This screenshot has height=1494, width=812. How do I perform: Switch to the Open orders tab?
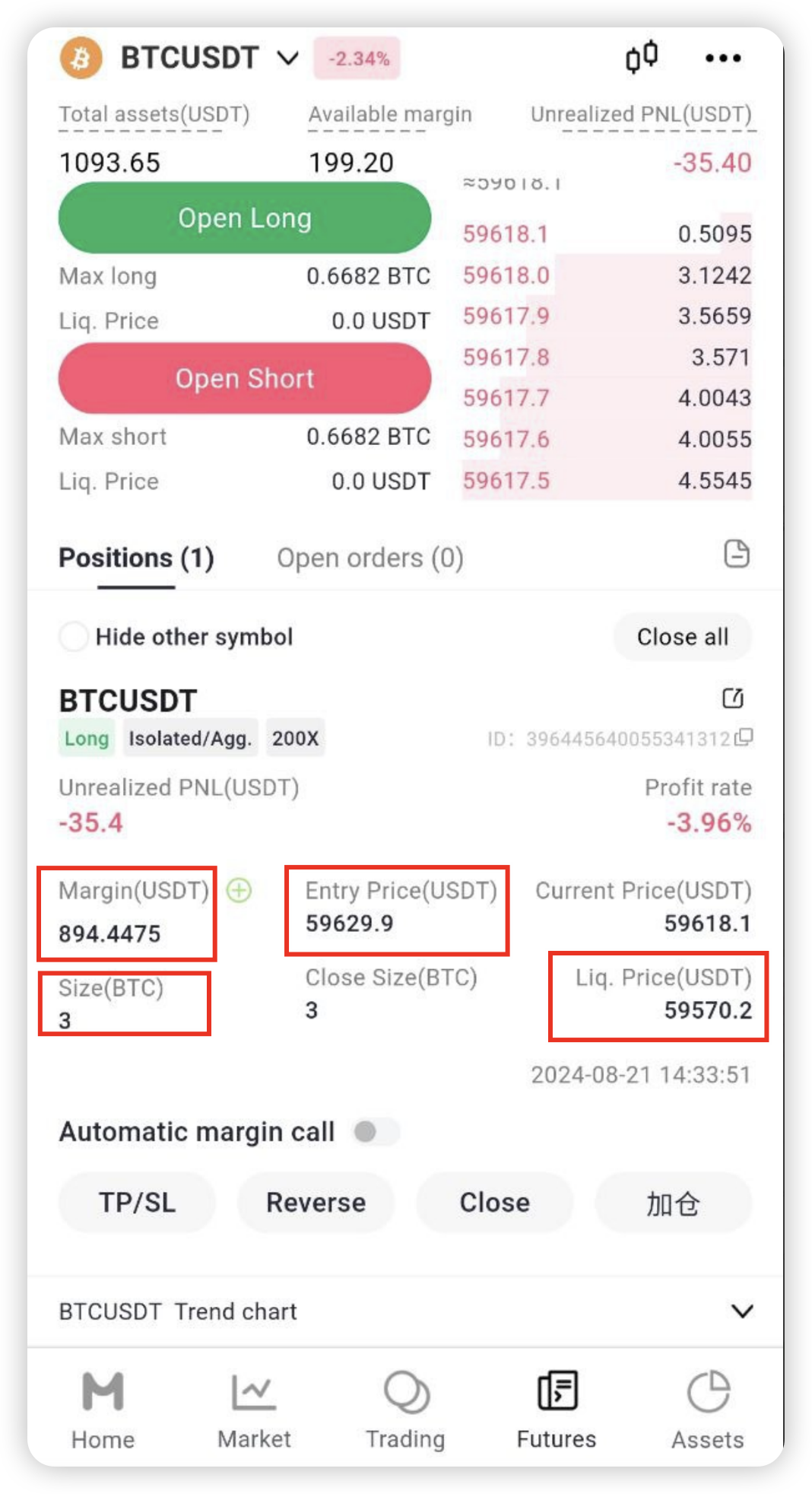[x=370, y=558]
